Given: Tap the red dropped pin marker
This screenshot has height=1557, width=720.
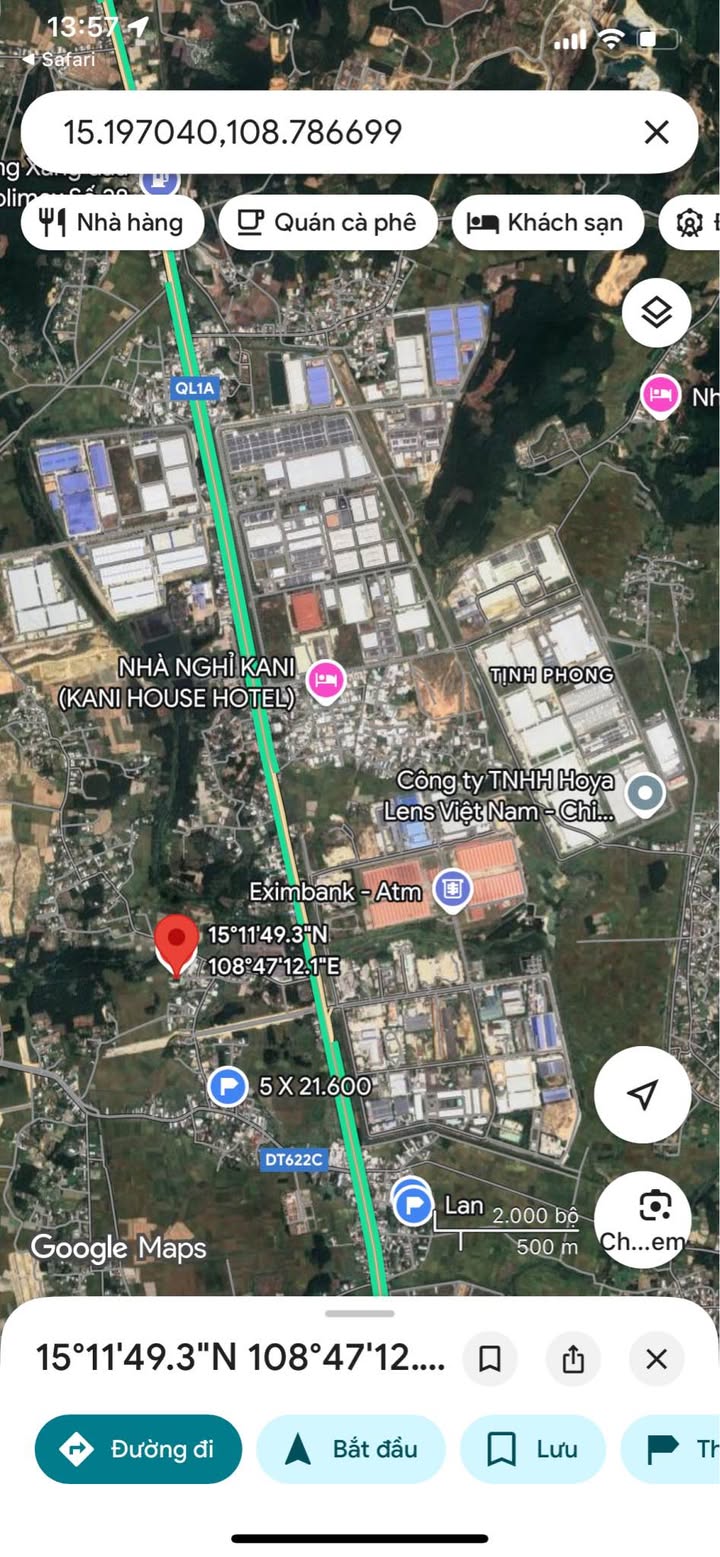Looking at the screenshot, I should [x=177, y=942].
